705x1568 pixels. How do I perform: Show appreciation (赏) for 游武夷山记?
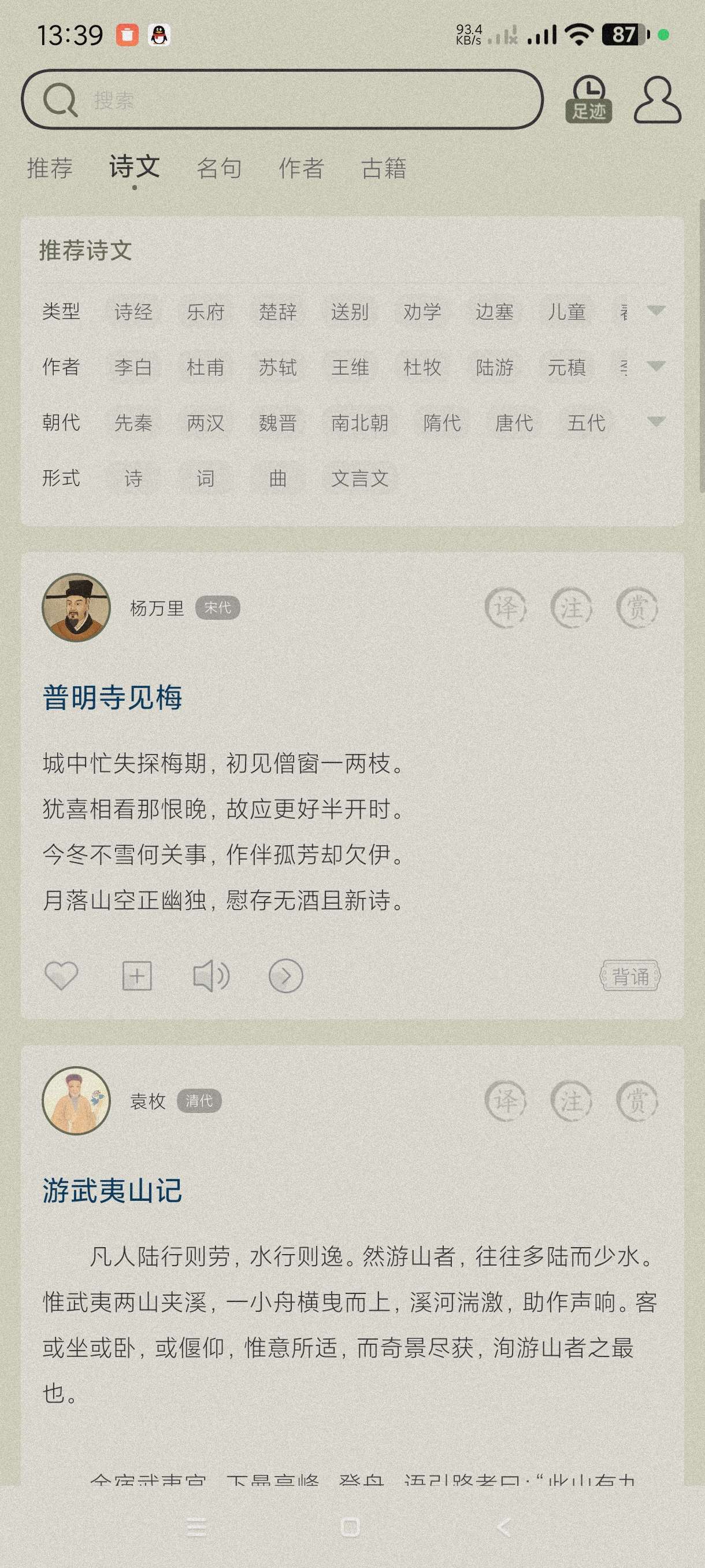pos(637,1100)
